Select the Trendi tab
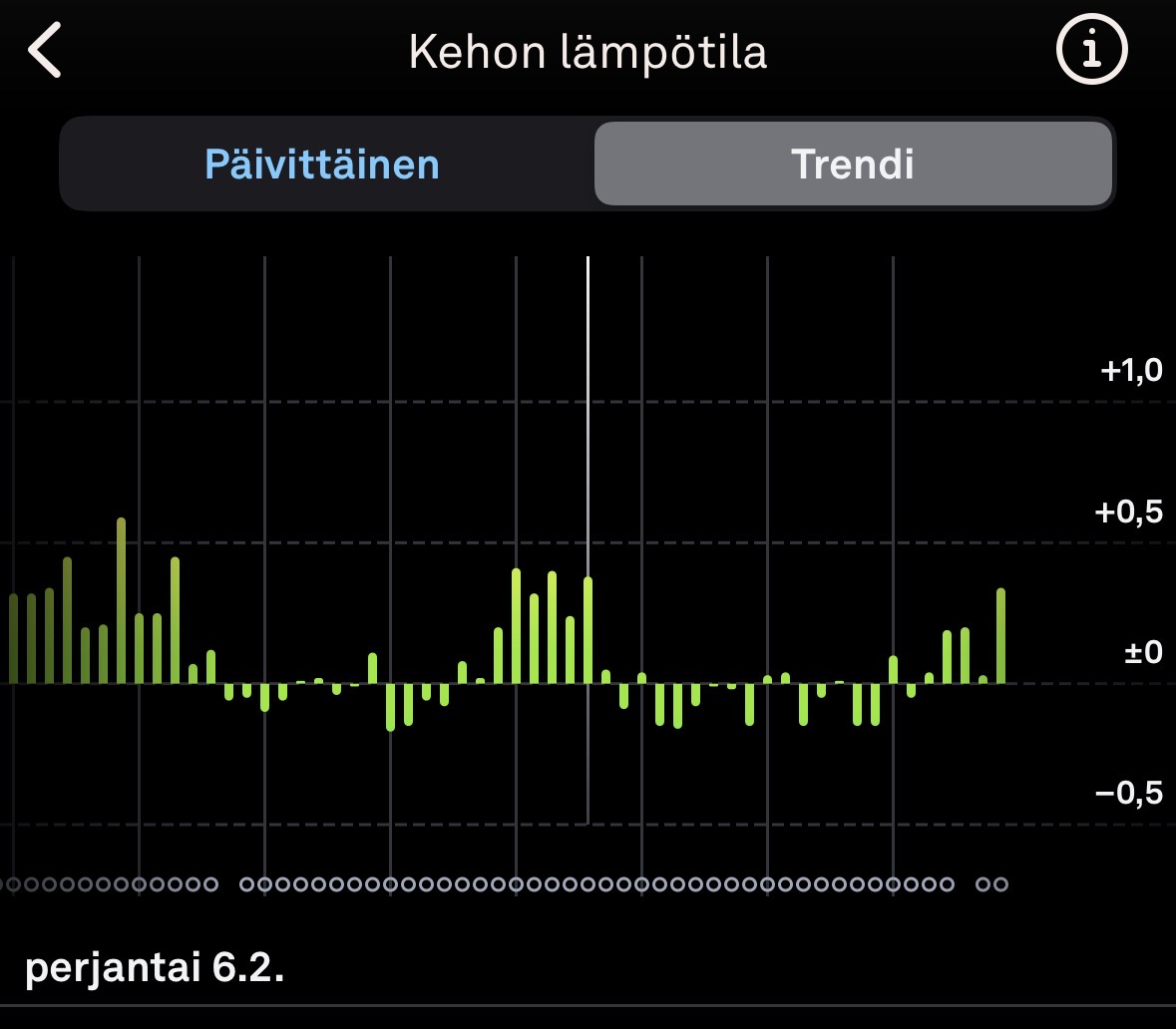This screenshot has width=1176, height=1029. (852, 164)
